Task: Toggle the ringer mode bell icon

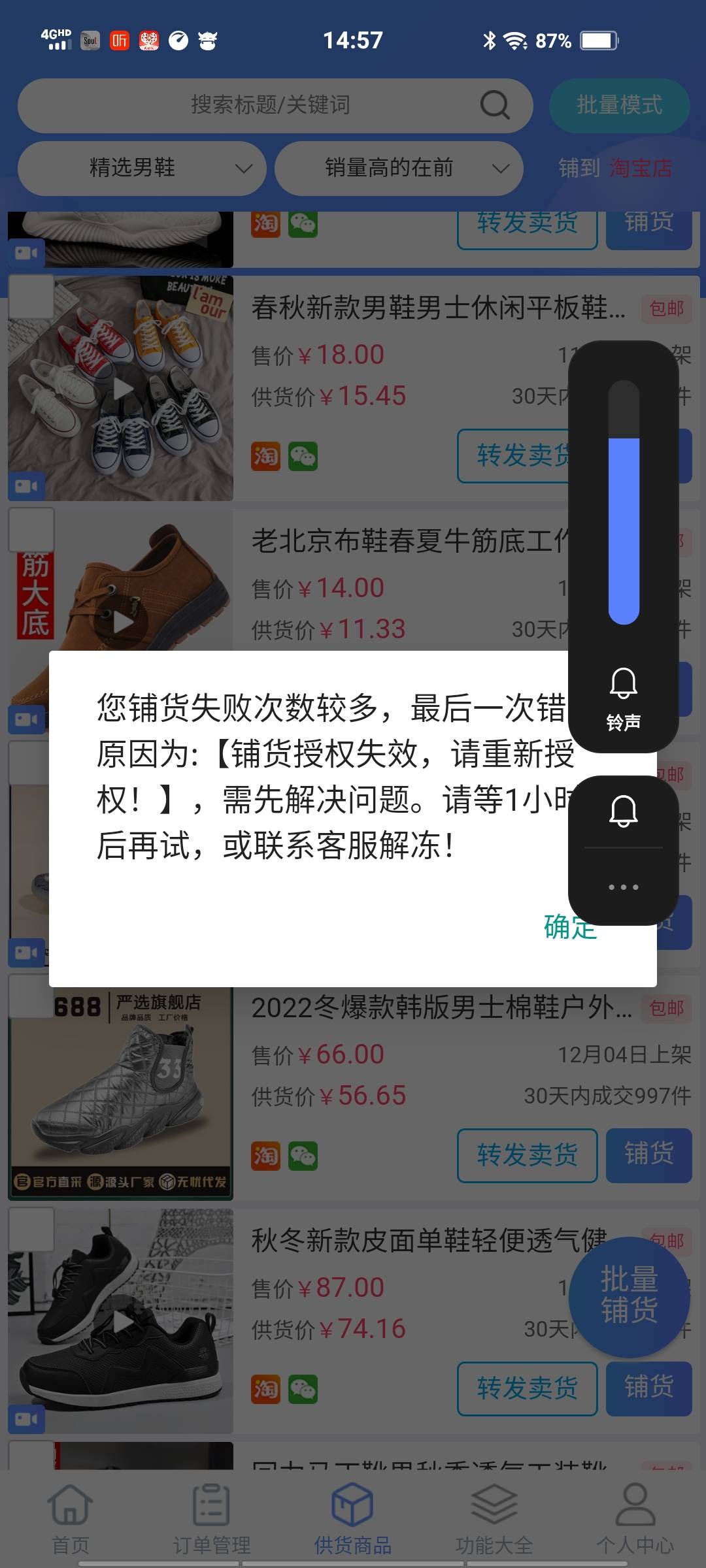Action: click(x=624, y=812)
